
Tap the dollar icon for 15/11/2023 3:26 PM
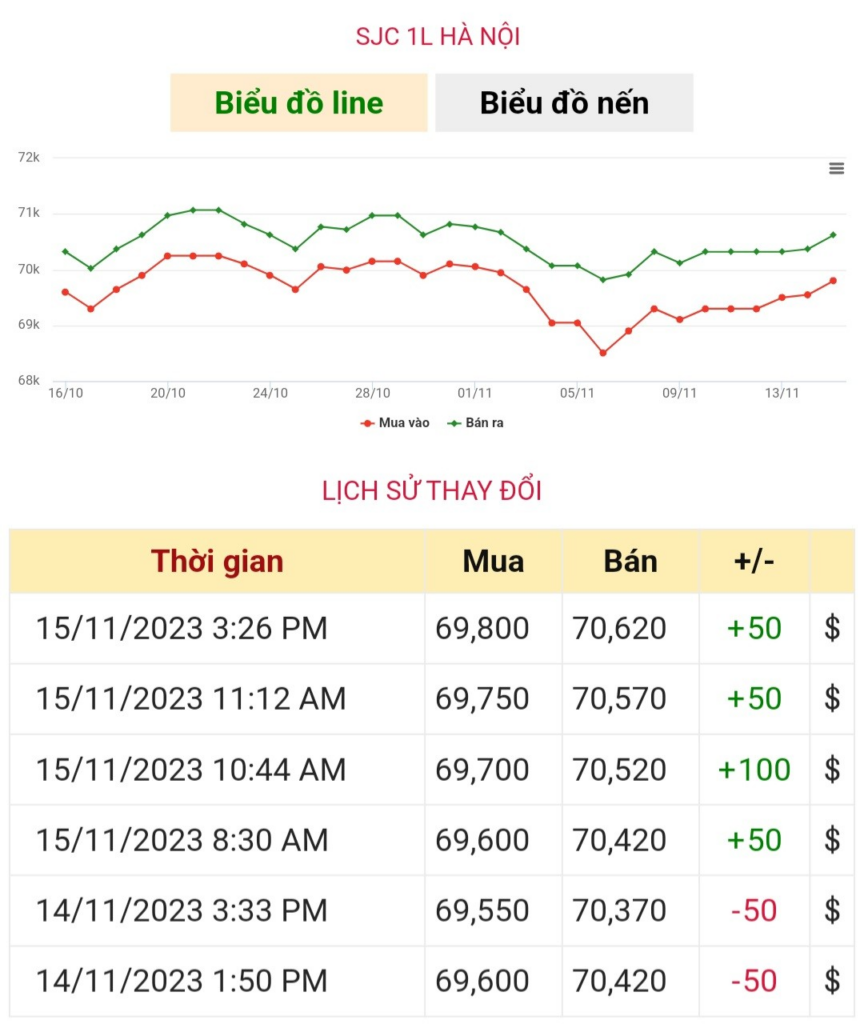(832, 628)
